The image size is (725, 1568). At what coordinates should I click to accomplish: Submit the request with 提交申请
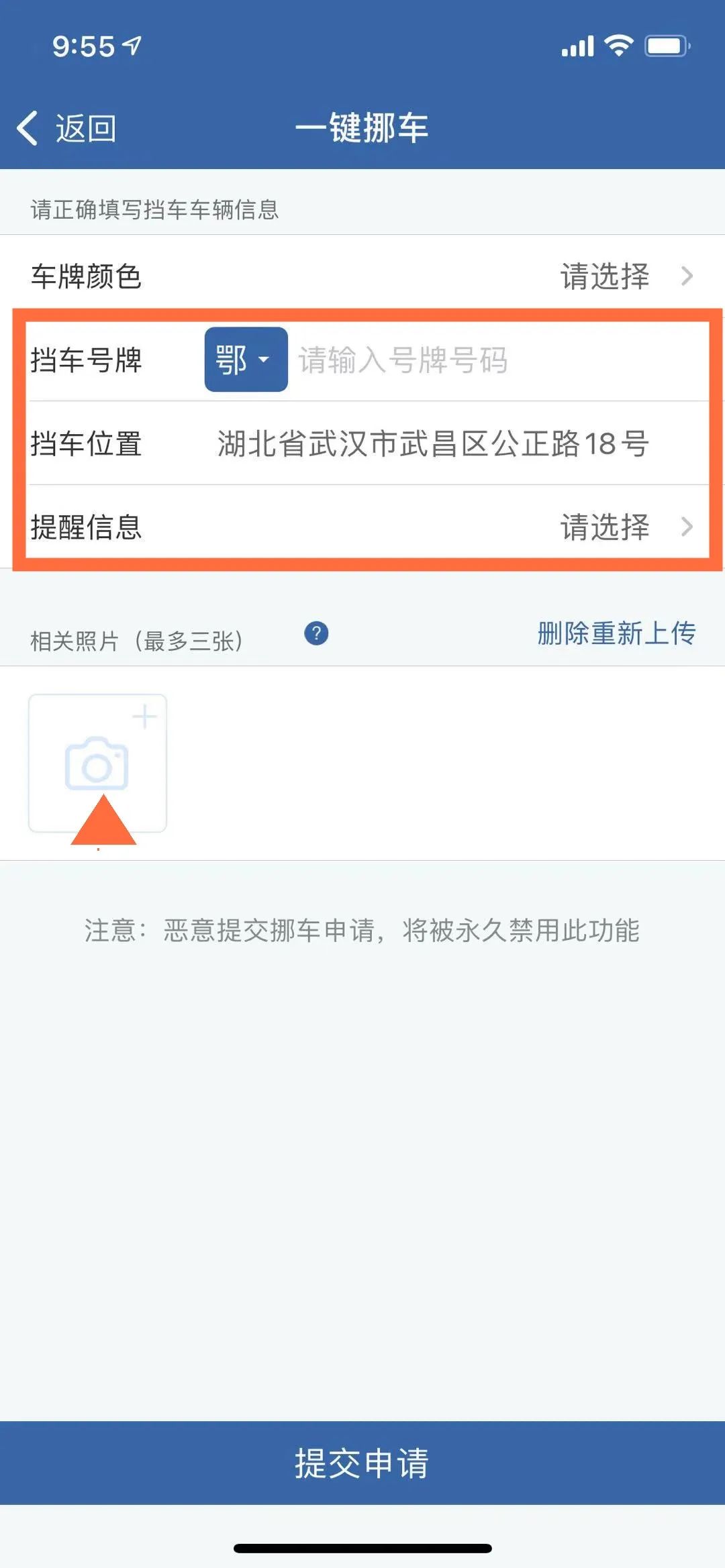(362, 1463)
